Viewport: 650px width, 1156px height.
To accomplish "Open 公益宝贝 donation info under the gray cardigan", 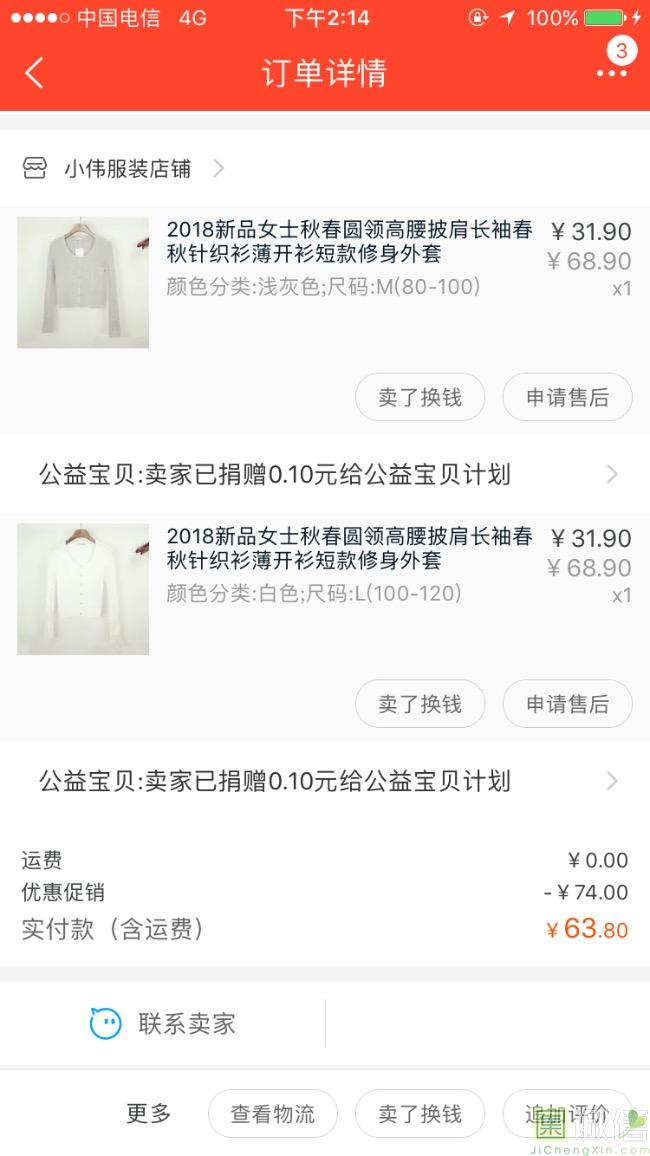I will pos(325,474).
